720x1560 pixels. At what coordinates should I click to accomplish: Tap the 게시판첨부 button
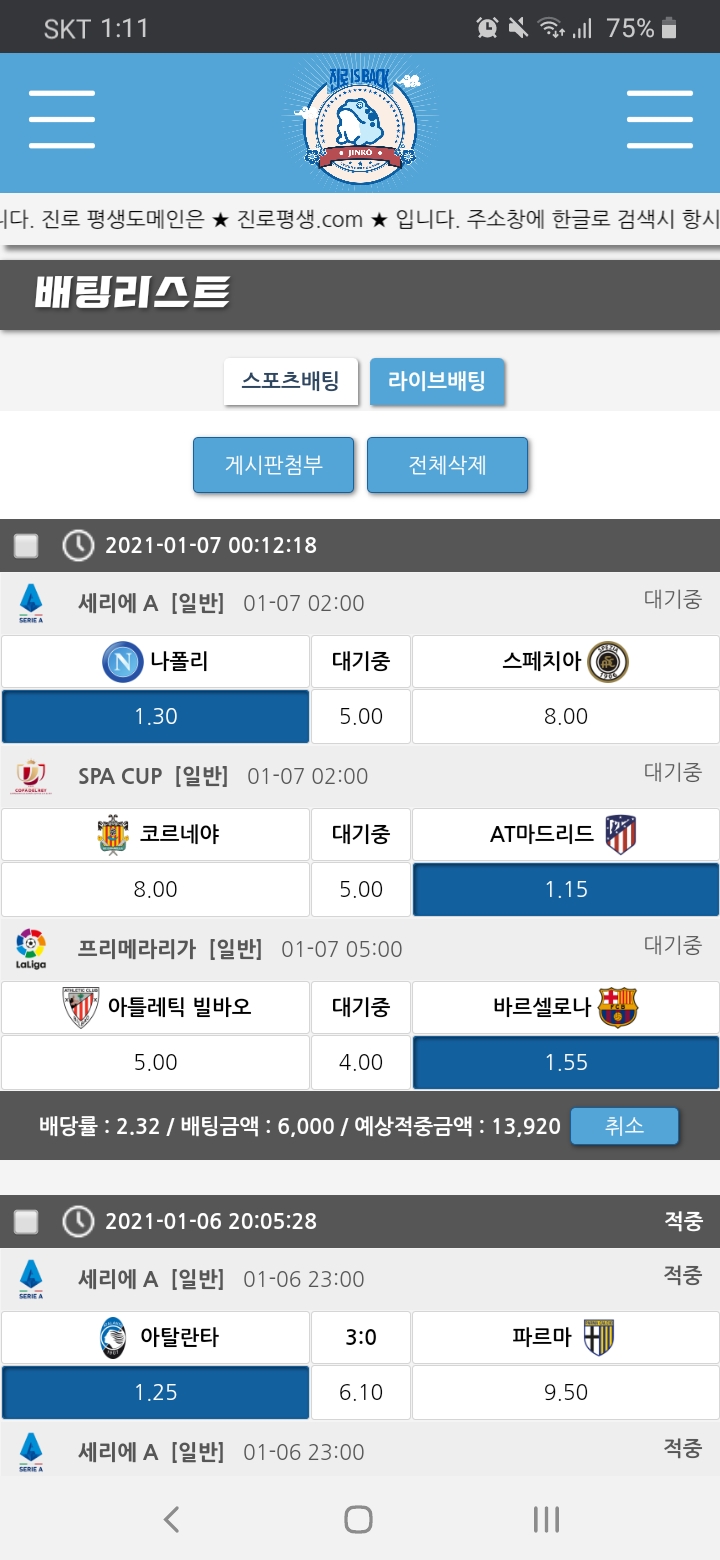click(273, 465)
